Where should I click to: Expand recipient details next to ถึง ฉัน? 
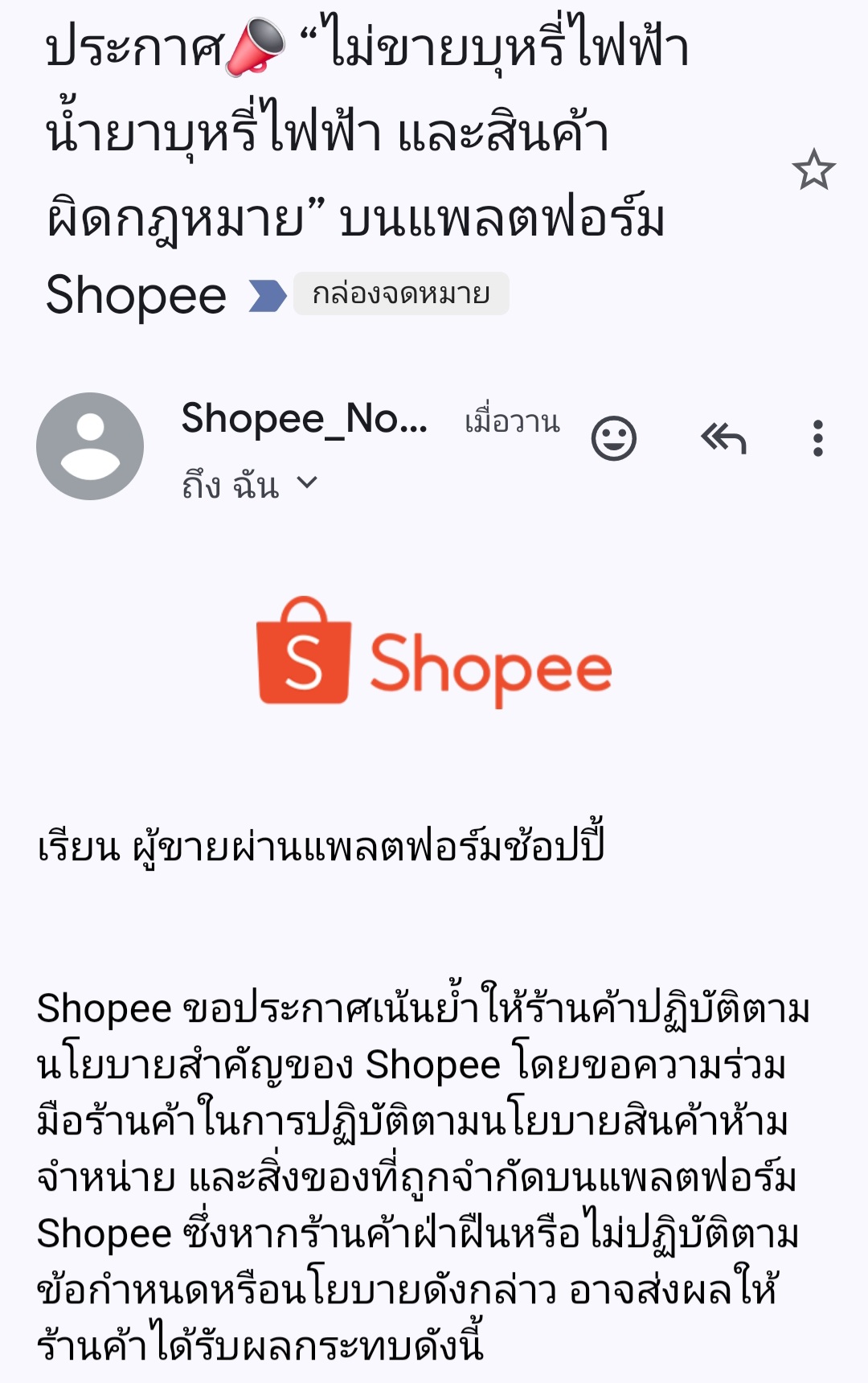tap(307, 482)
